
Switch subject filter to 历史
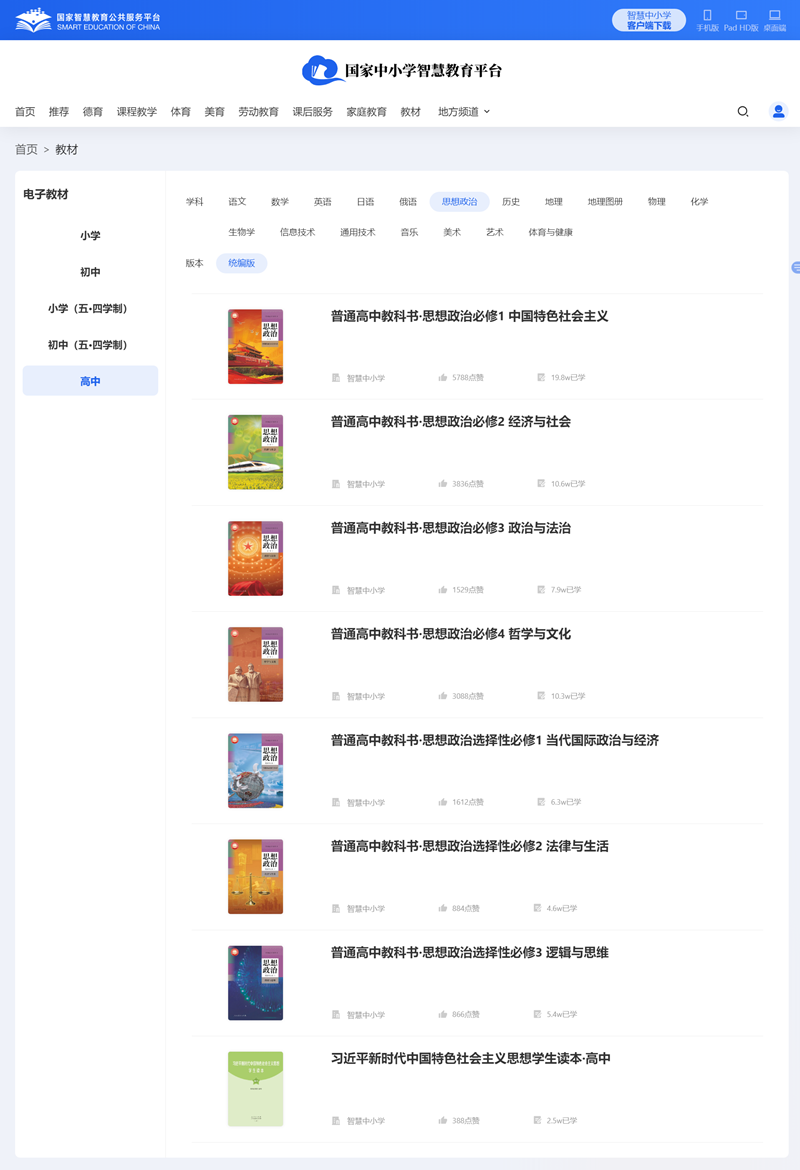click(511, 201)
